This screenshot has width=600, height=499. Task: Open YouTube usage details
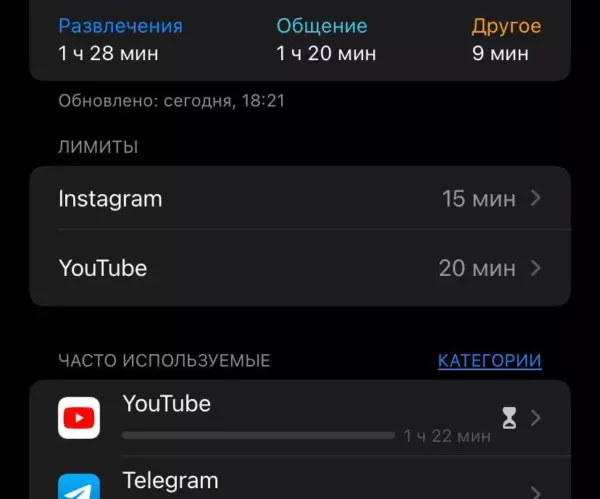point(300,418)
